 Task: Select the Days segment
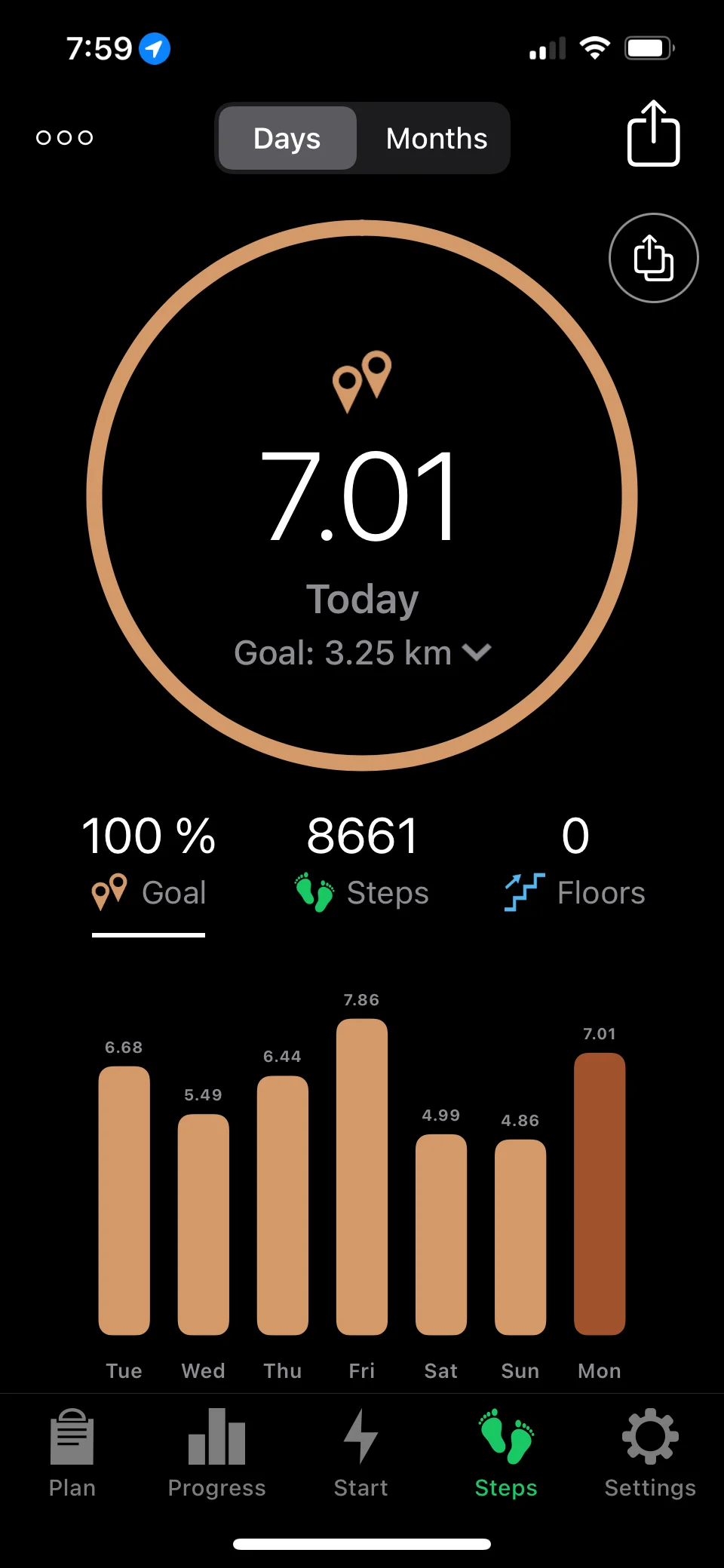(287, 138)
